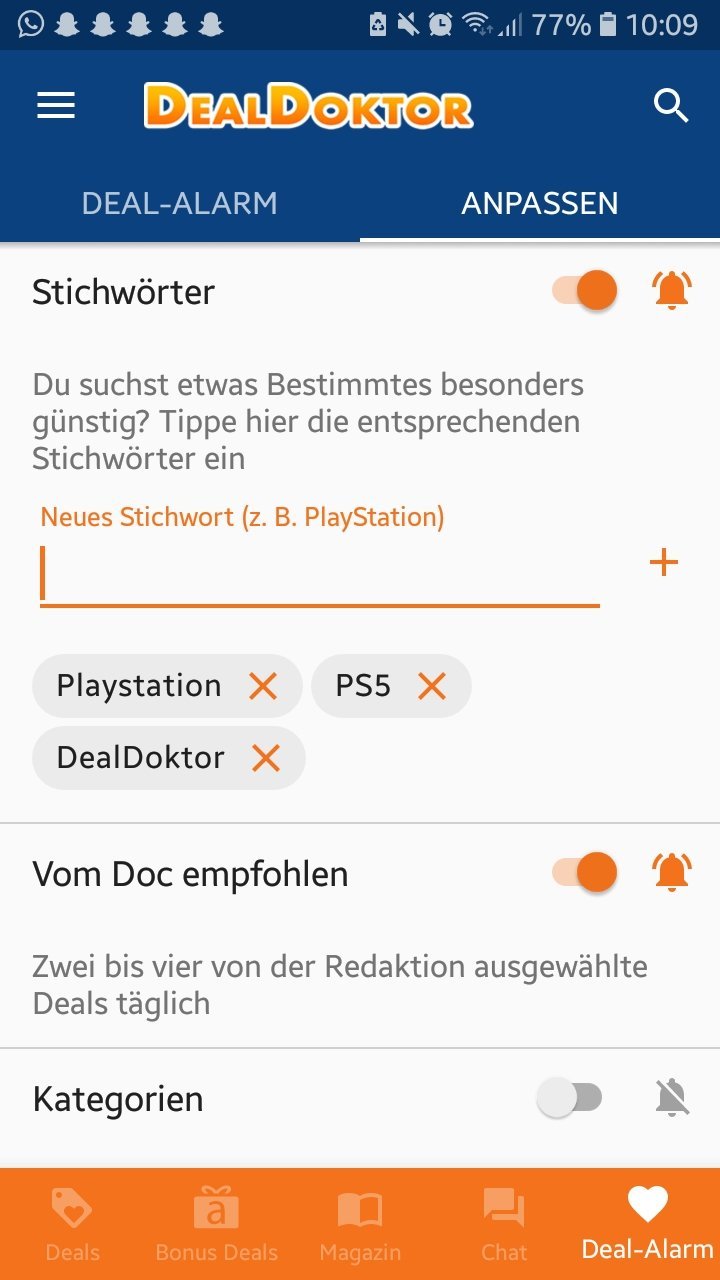This screenshot has width=720, height=1280.
Task: Disable the Stichwörter switch
Action: coord(585,291)
